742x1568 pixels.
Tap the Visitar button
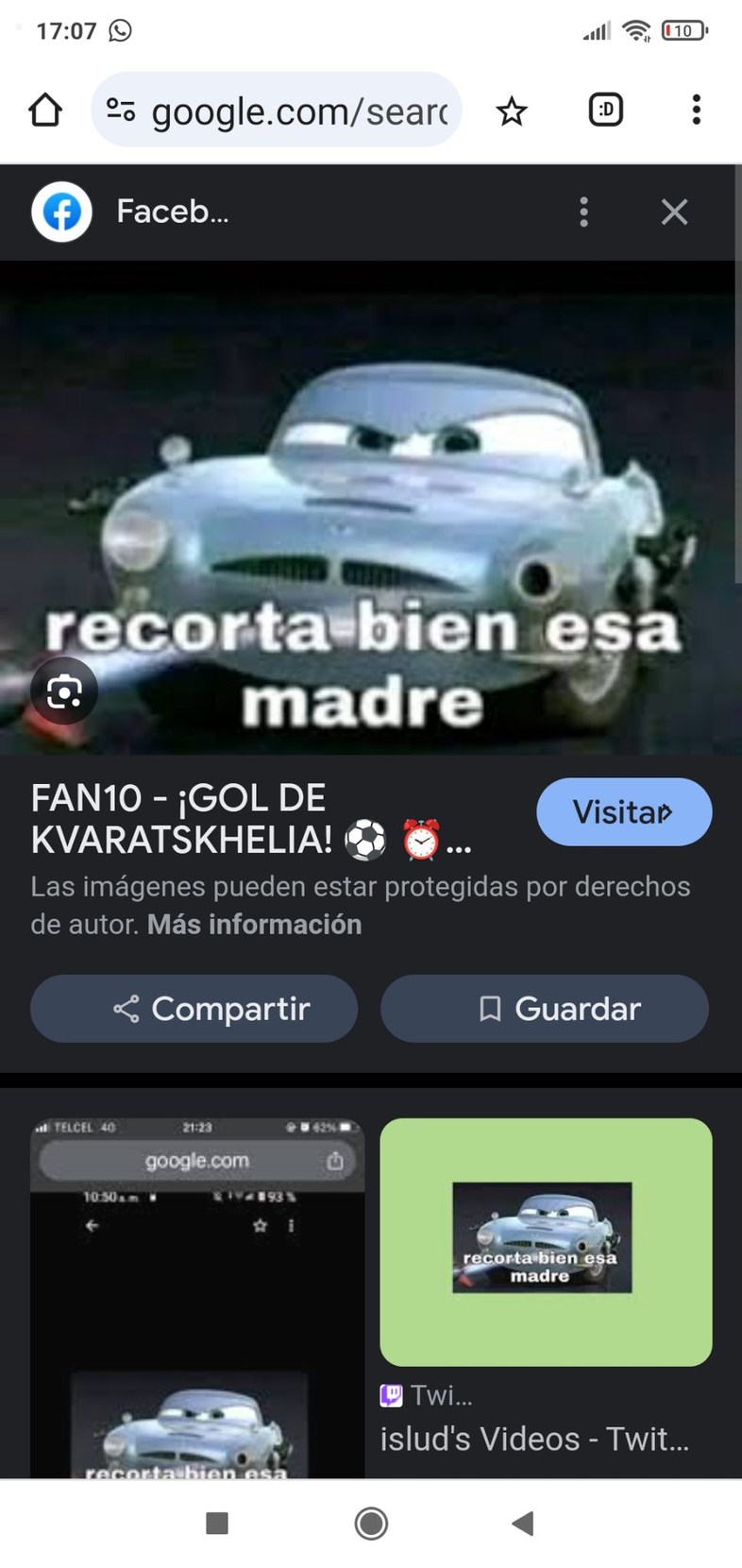tap(623, 811)
